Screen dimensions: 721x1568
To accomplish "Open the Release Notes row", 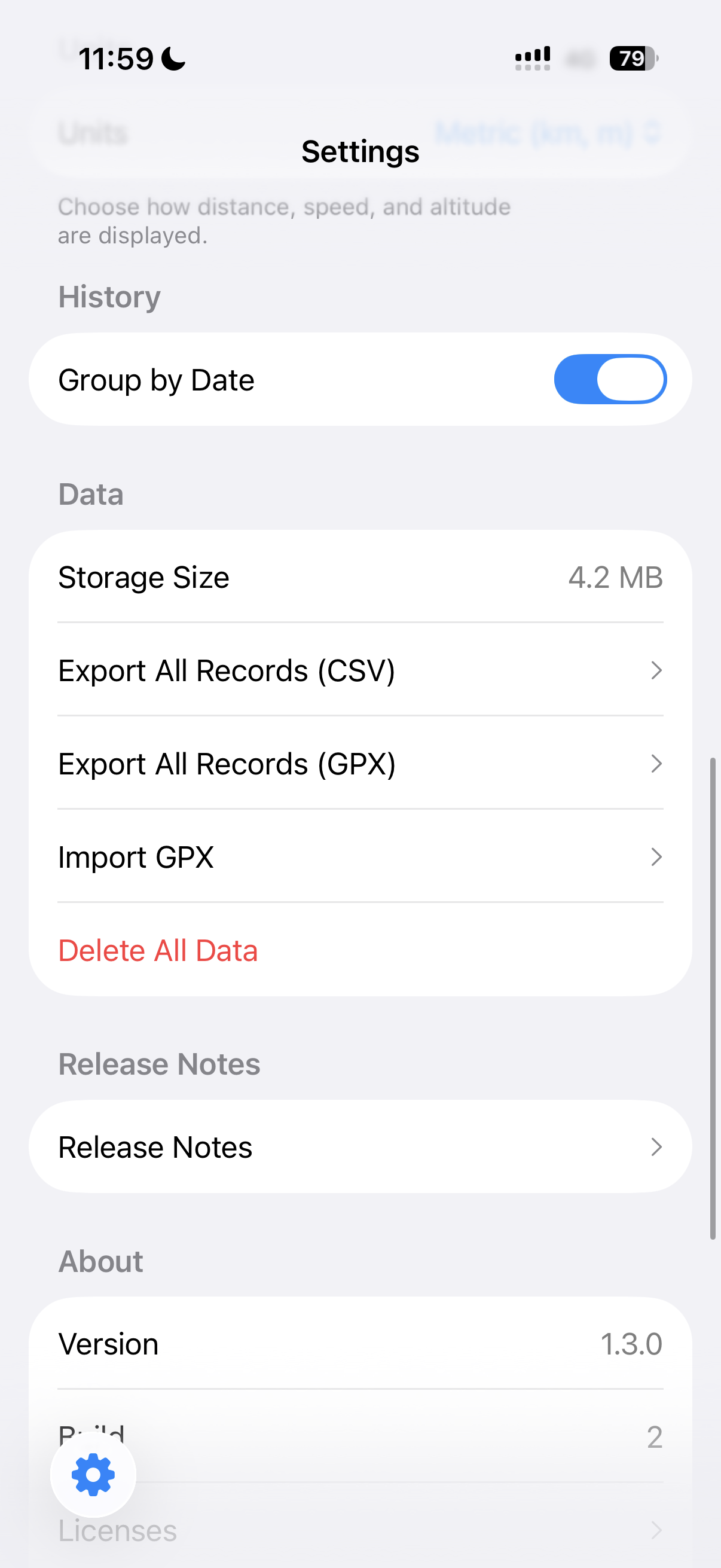I will (359, 1147).
